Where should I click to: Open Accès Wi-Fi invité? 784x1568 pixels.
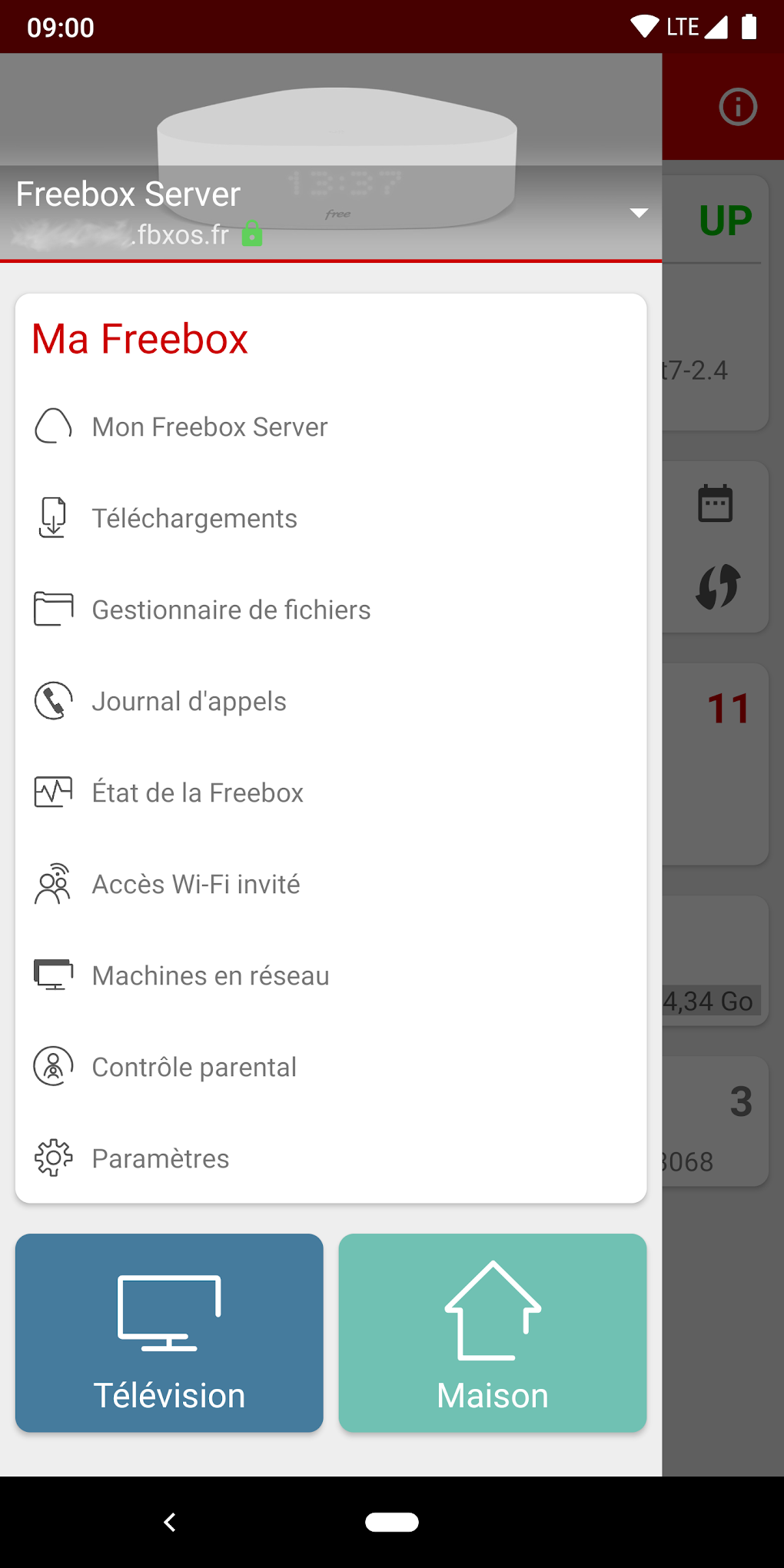click(x=196, y=885)
